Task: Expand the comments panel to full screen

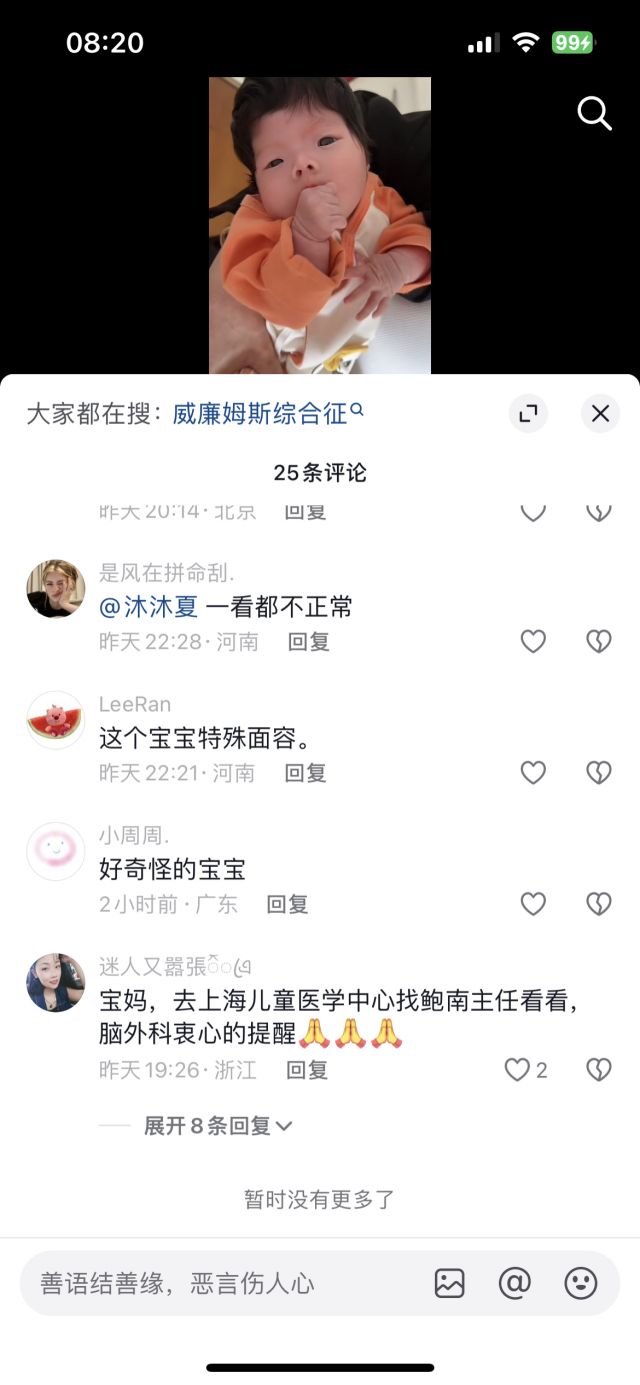Action: [528, 413]
